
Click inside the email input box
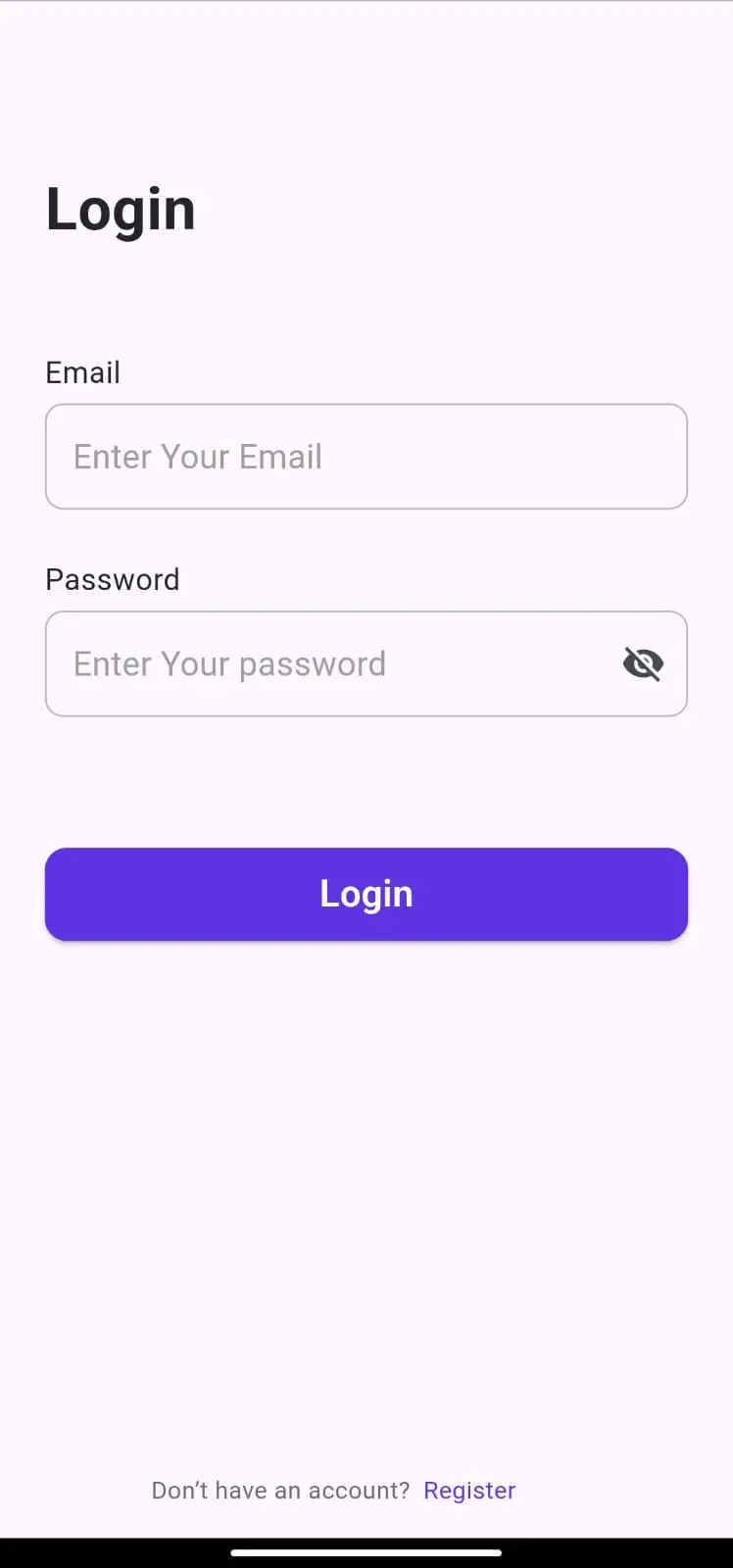(366, 457)
